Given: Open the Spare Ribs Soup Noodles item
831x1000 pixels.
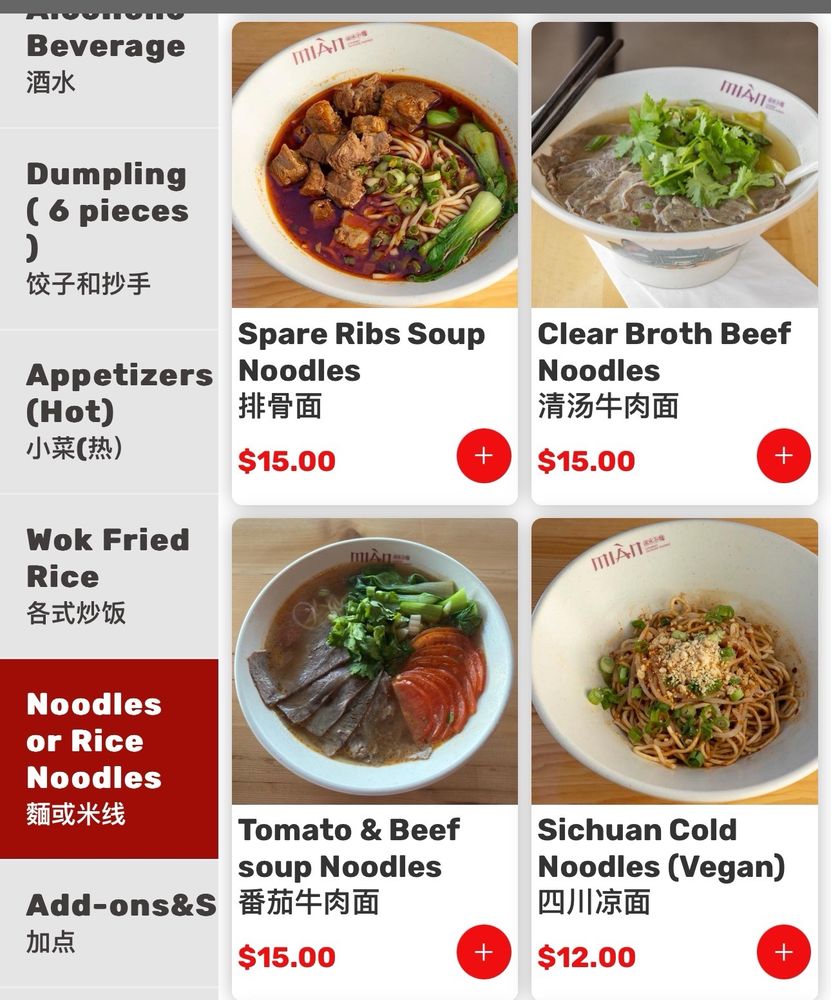Looking at the screenshot, I should pos(374,166).
